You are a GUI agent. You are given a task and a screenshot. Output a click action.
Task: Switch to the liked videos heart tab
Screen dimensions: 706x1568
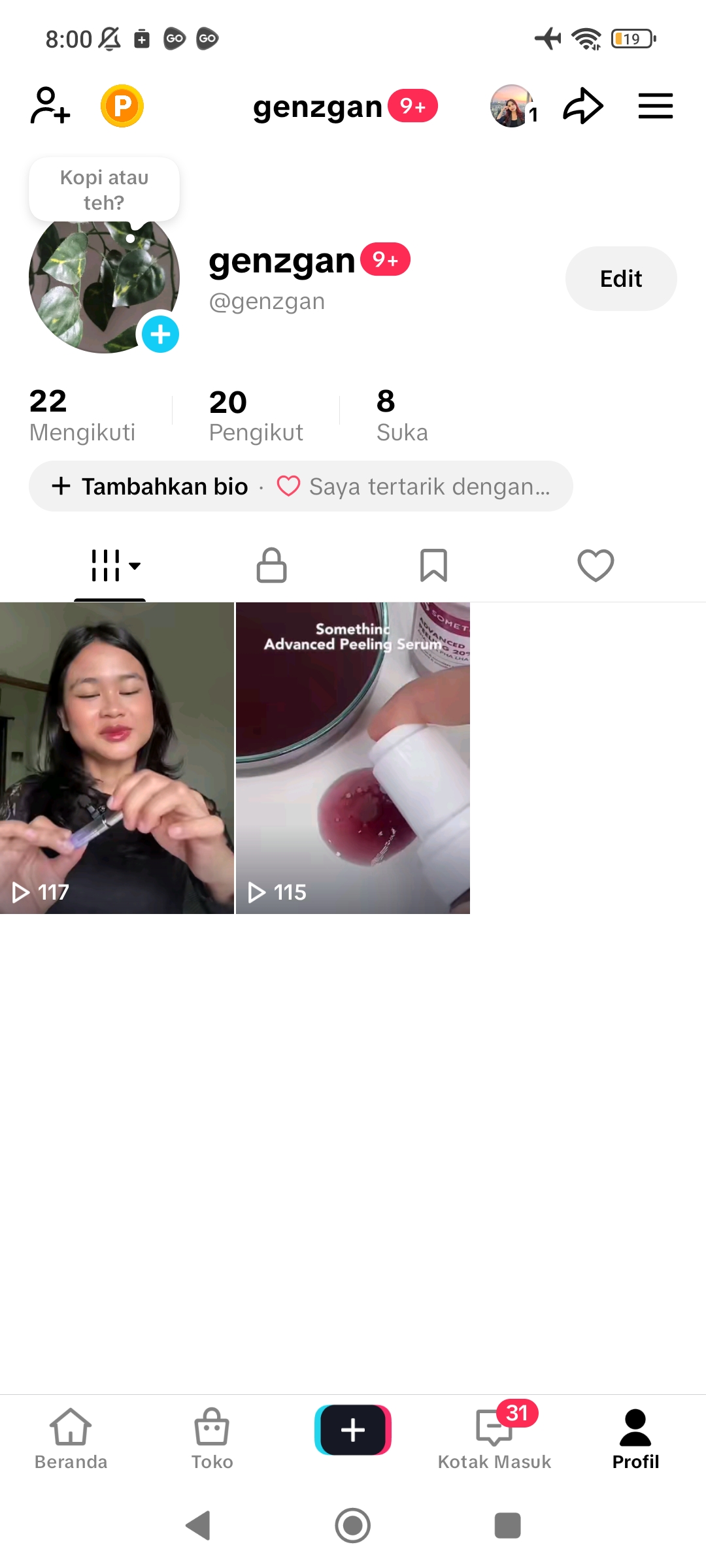tap(596, 565)
